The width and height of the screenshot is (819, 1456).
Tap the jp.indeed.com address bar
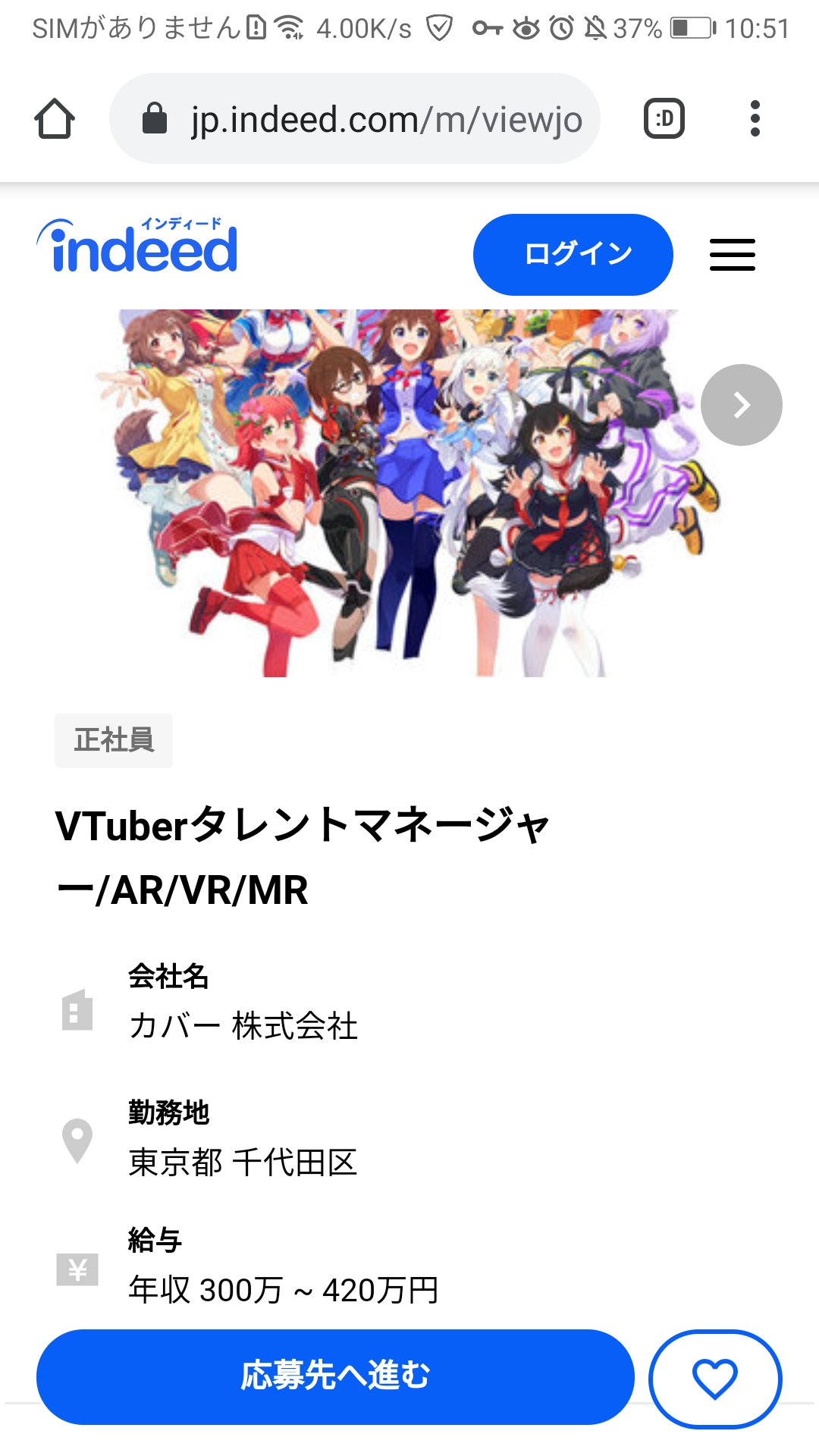(355, 119)
